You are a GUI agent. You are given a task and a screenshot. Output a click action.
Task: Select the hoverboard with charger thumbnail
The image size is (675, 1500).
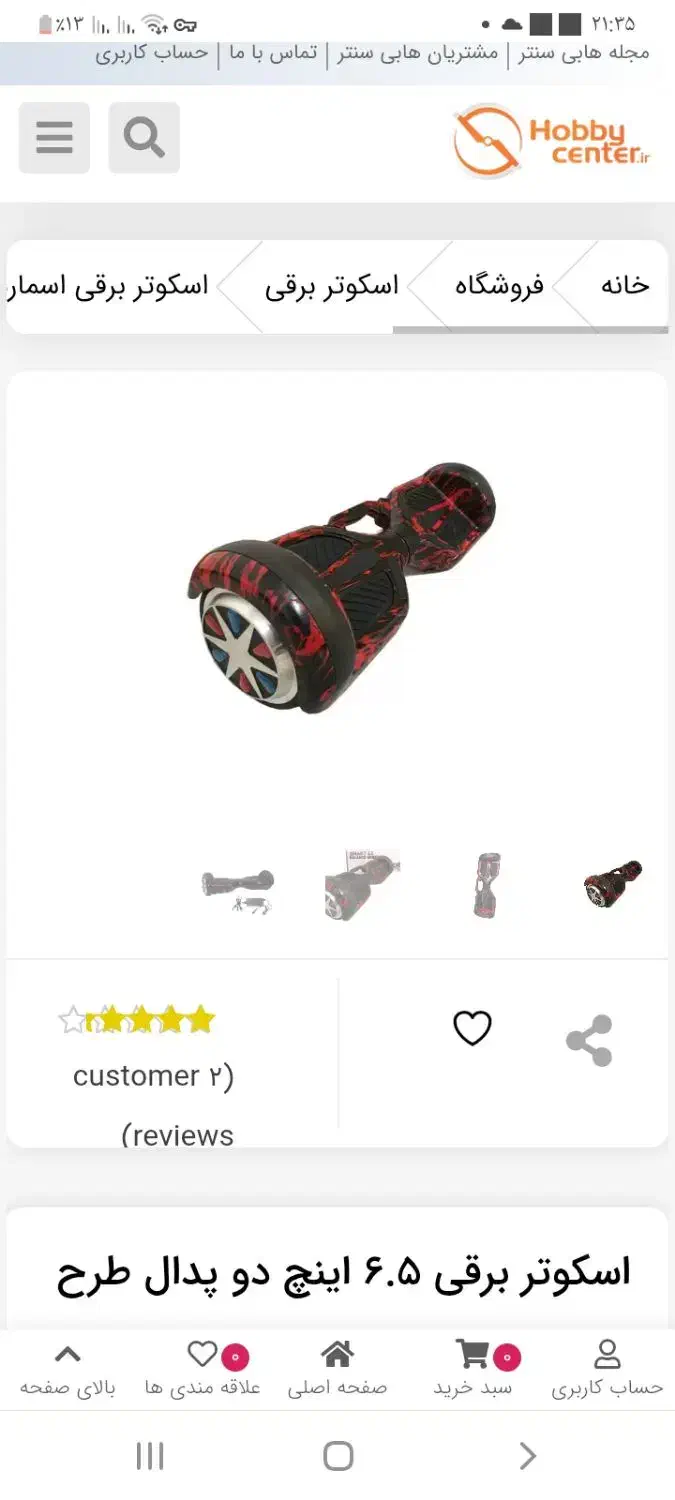tap(237, 890)
